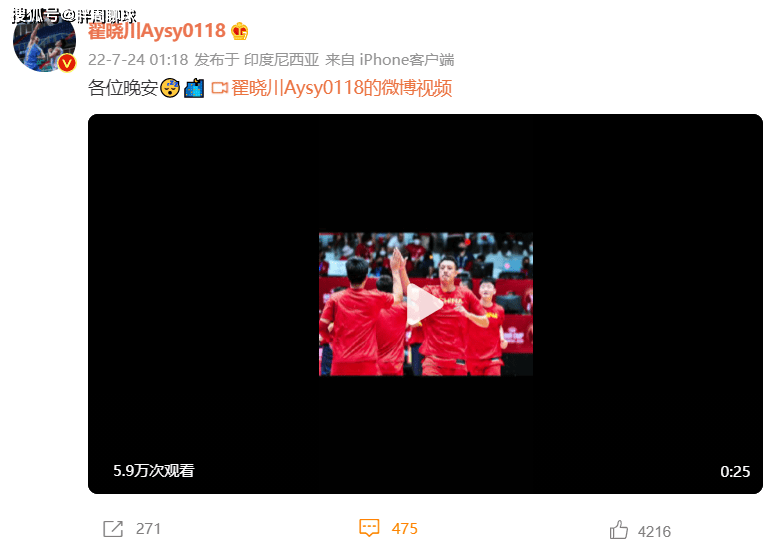Play the basketball video
The width and height of the screenshot is (776, 554).
(426, 305)
